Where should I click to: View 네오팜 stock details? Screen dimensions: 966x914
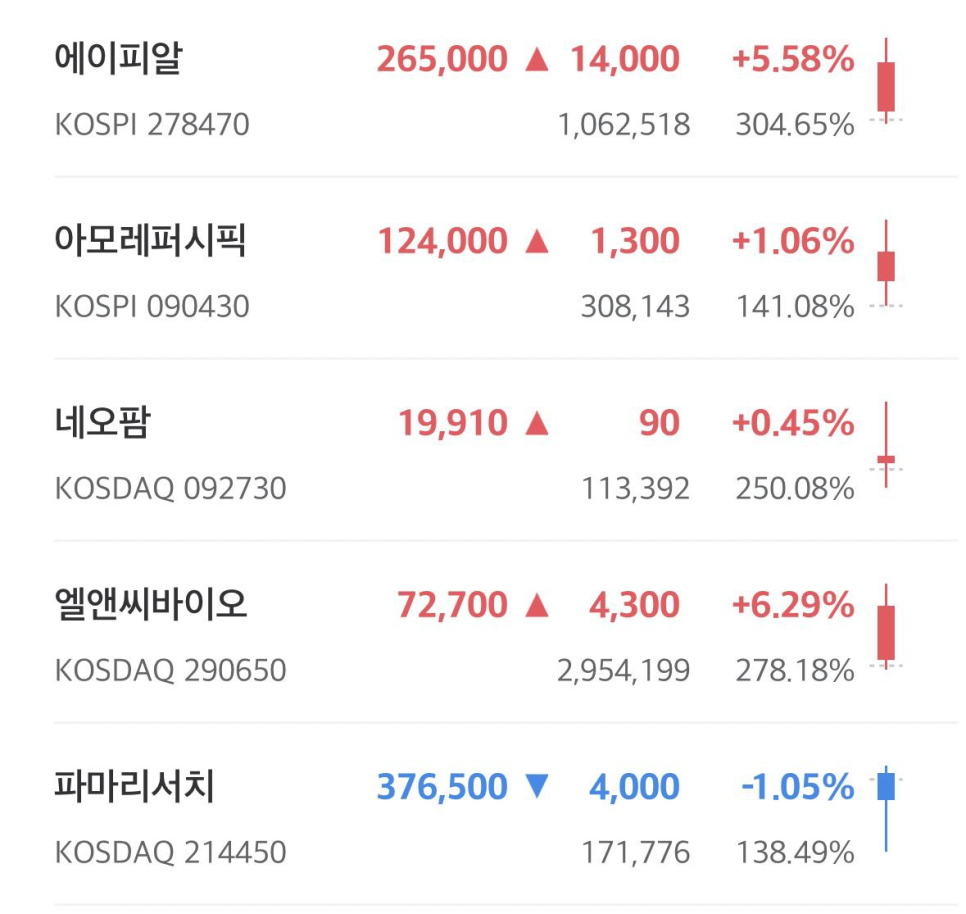click(x=103, y=425)
